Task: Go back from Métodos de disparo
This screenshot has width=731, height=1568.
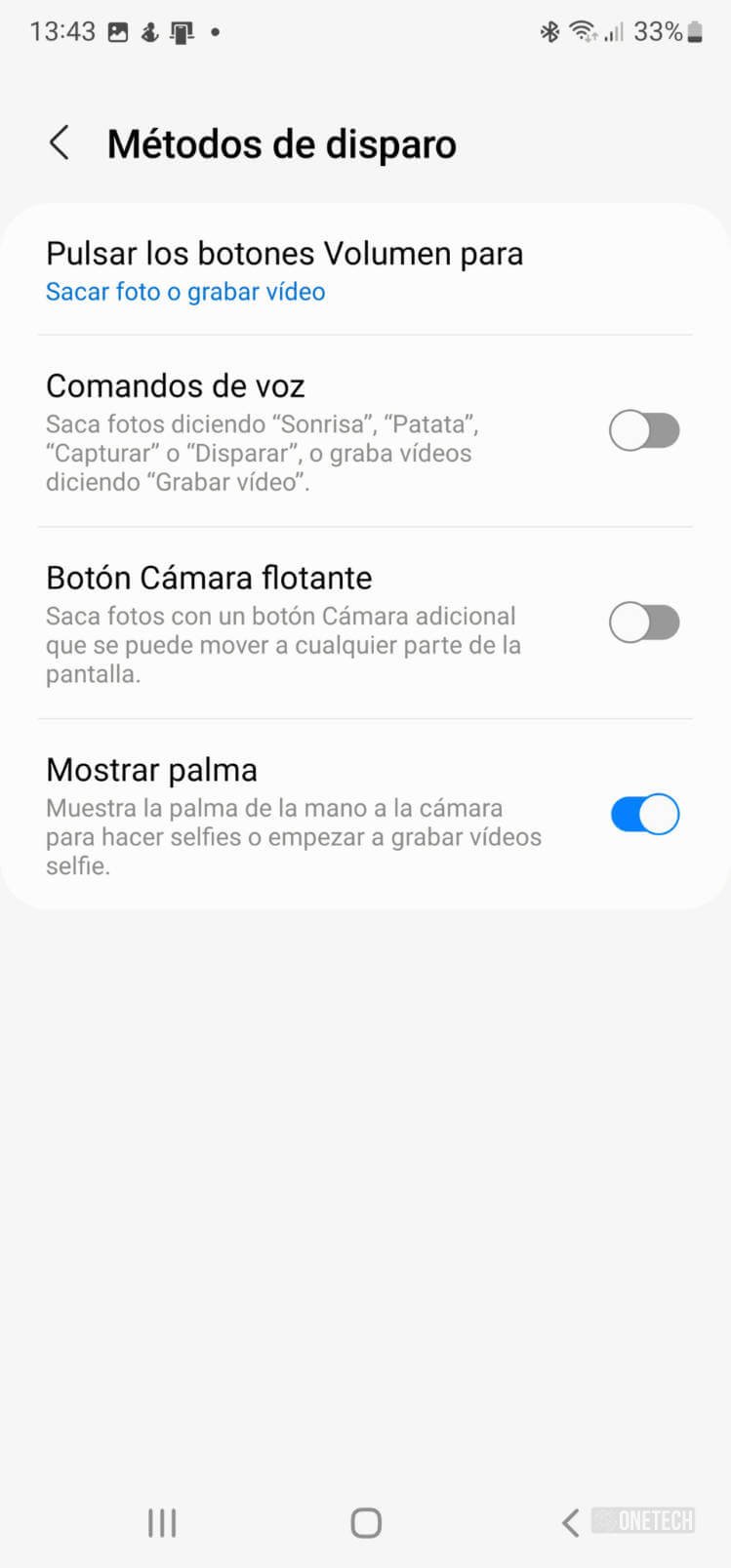Action: click(60, 143)
